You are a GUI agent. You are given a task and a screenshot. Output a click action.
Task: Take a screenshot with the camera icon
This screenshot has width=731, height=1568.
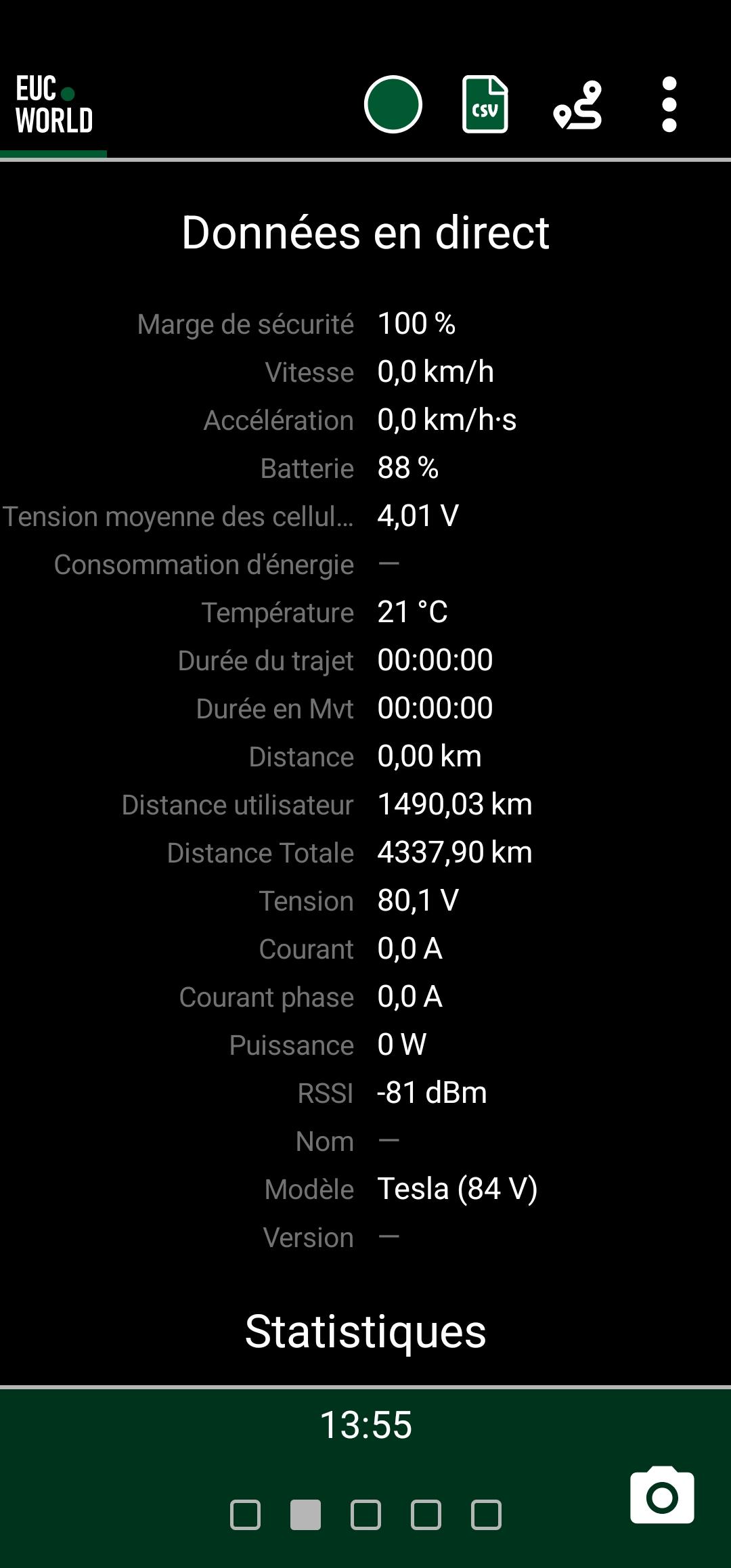click(x=662, y=1495)
